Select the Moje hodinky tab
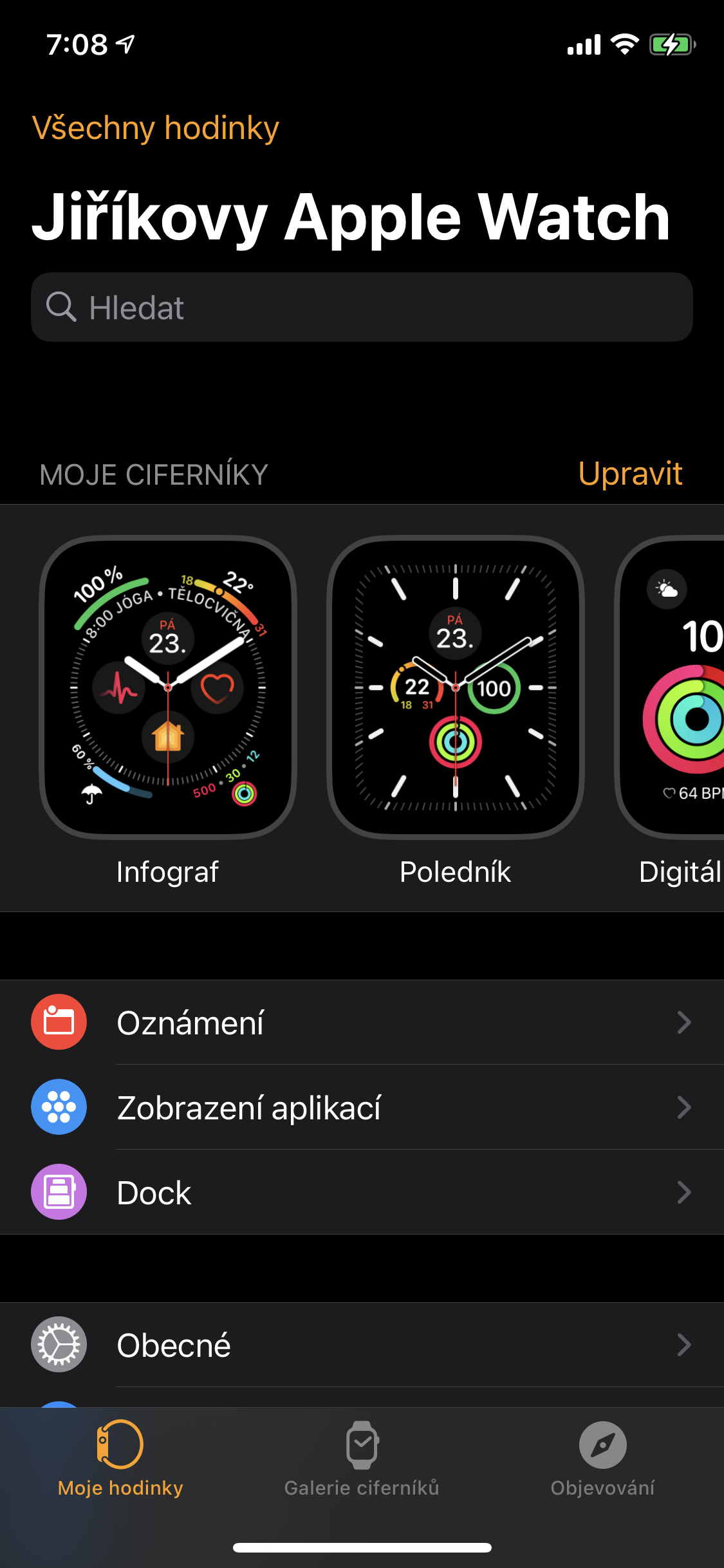 tap(120, 1459)
